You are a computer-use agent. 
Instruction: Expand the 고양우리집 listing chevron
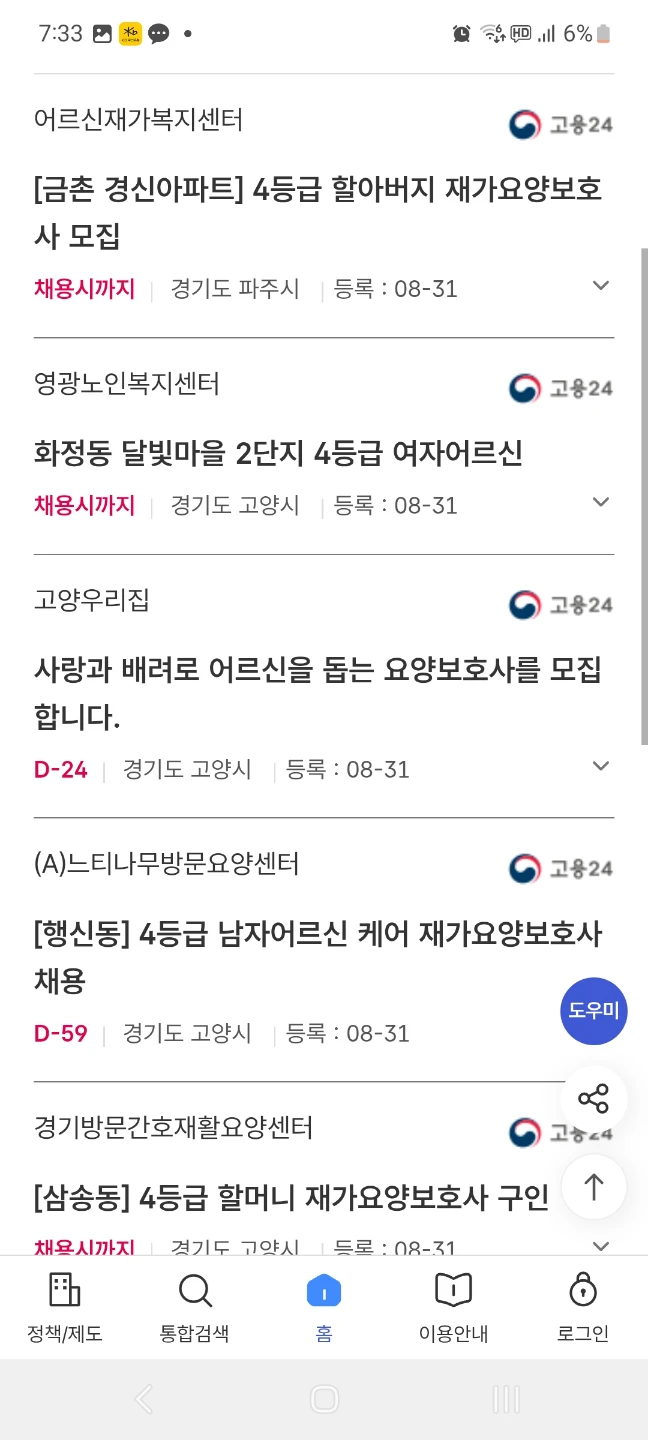tap(601, 766)
